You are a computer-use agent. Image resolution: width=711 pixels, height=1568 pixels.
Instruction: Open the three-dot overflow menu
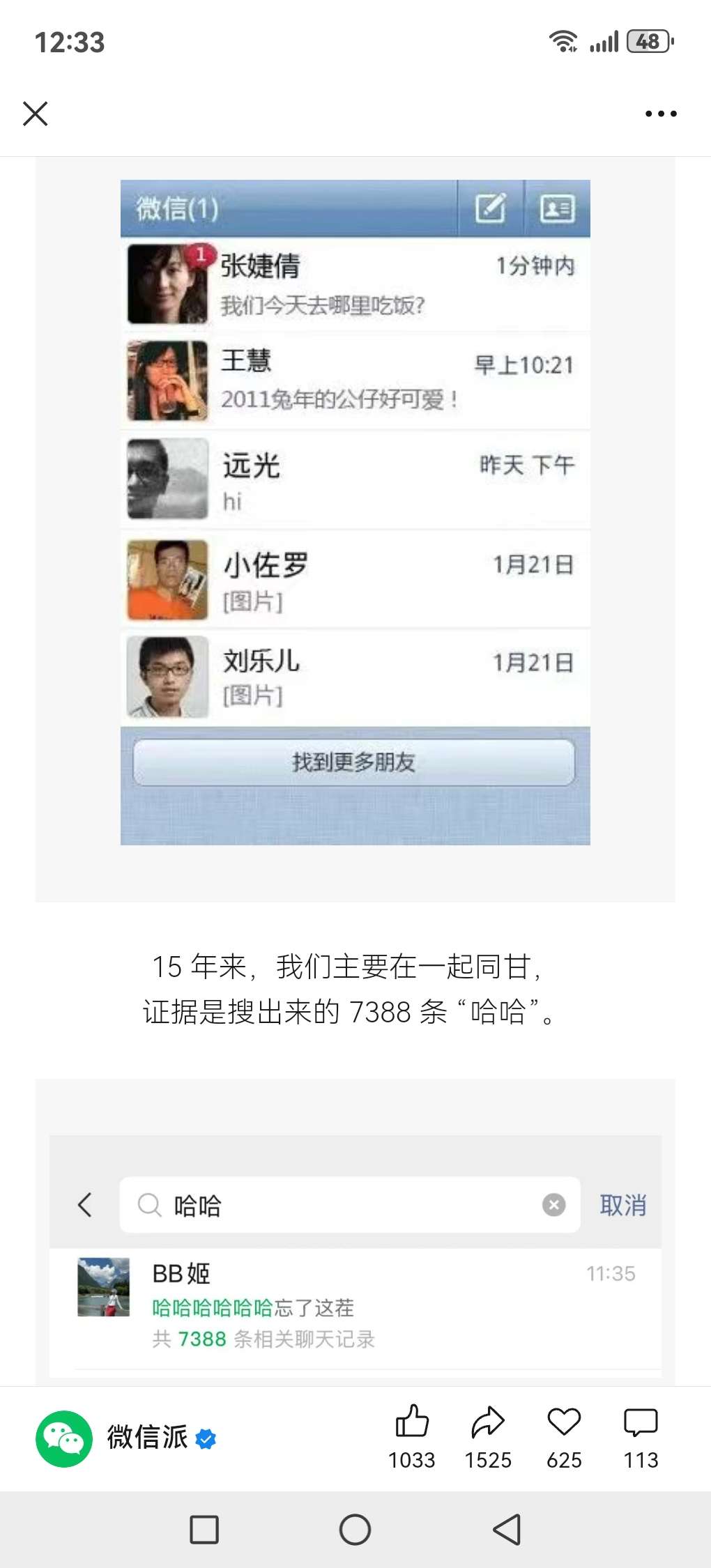[x=660, y=114]
